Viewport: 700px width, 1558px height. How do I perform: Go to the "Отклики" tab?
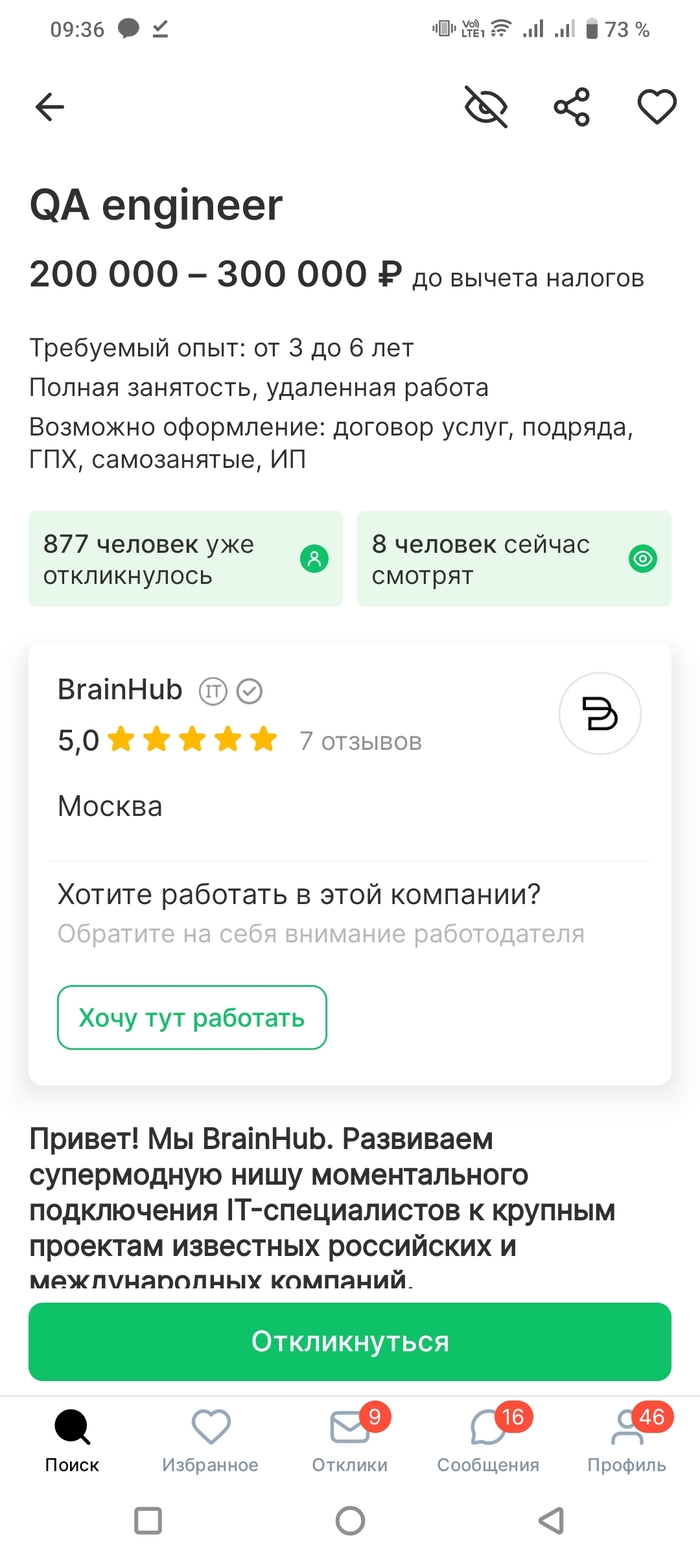[x=350, y=1441]
